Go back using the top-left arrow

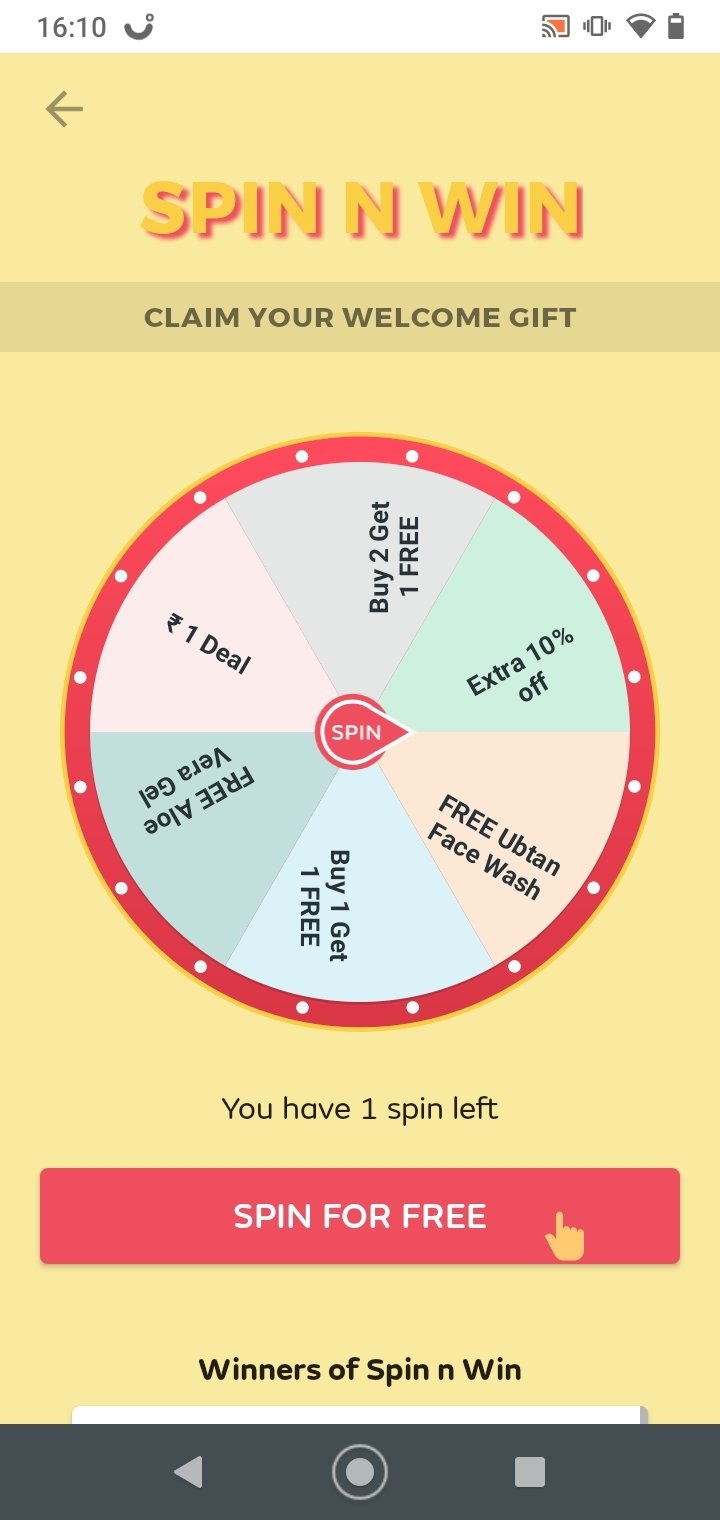pyautogui.click(x=64, y=109)
